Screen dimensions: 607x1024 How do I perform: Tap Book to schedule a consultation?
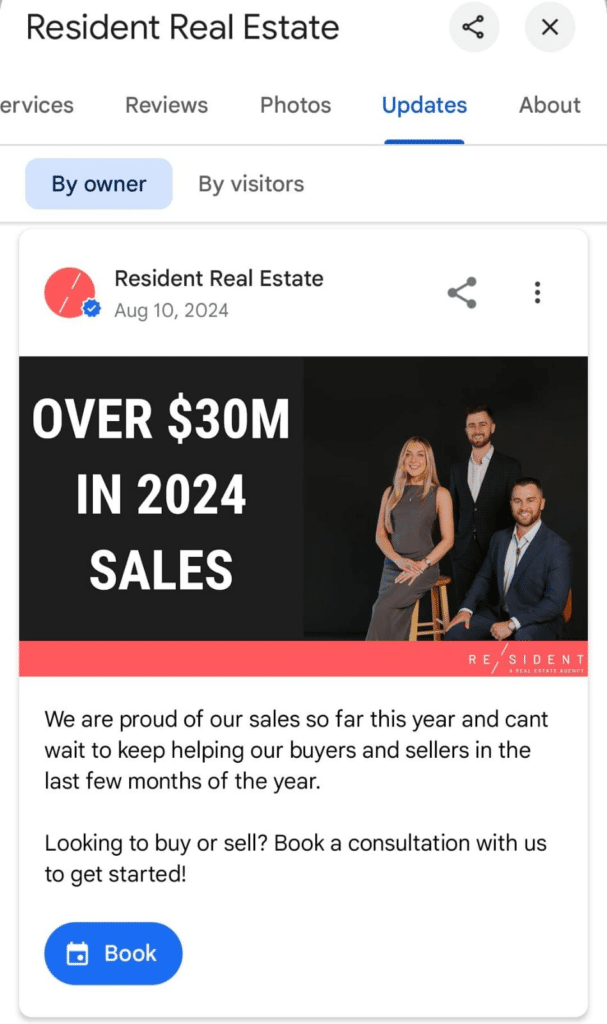pyautogui.click(x=113, y=953)
